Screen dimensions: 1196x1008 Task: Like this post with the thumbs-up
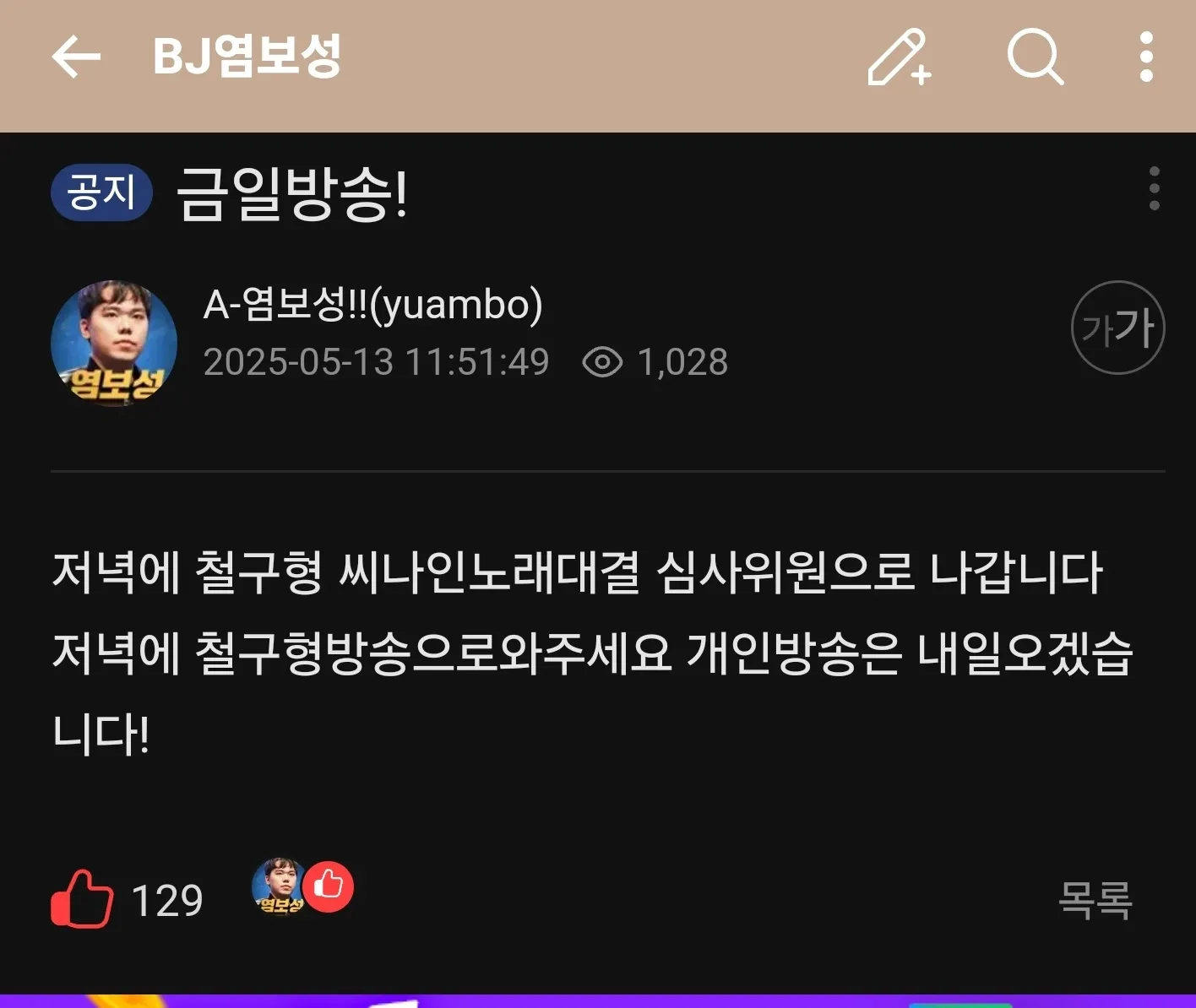82,899
